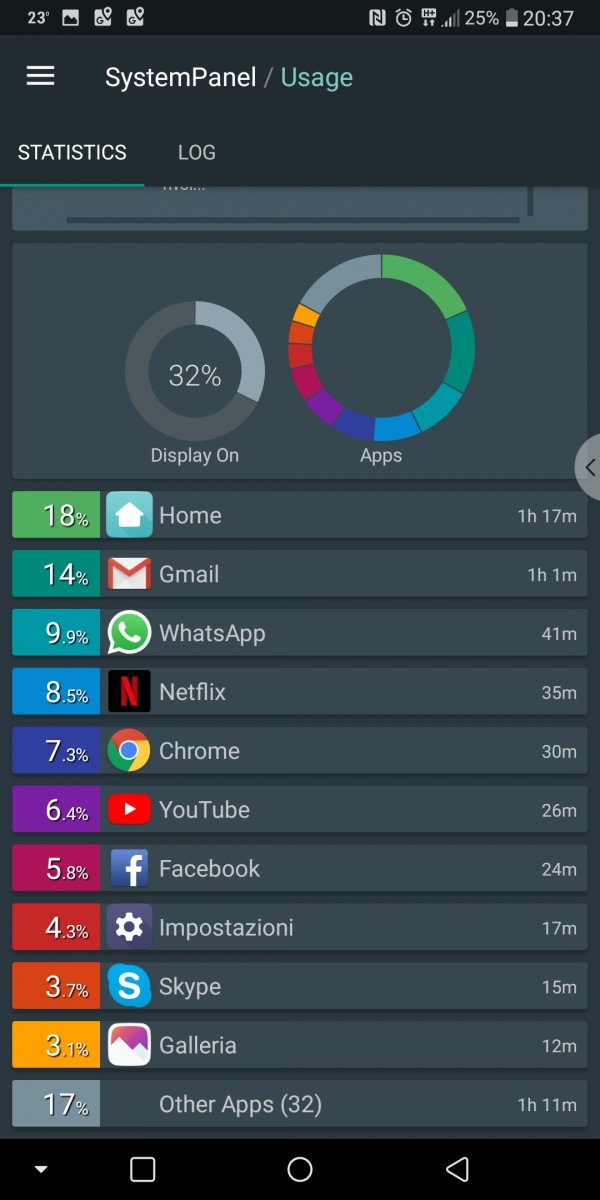The image size is (600, 1200).
Task: Go back with the navigation bar
Action: click(457, 1169)
